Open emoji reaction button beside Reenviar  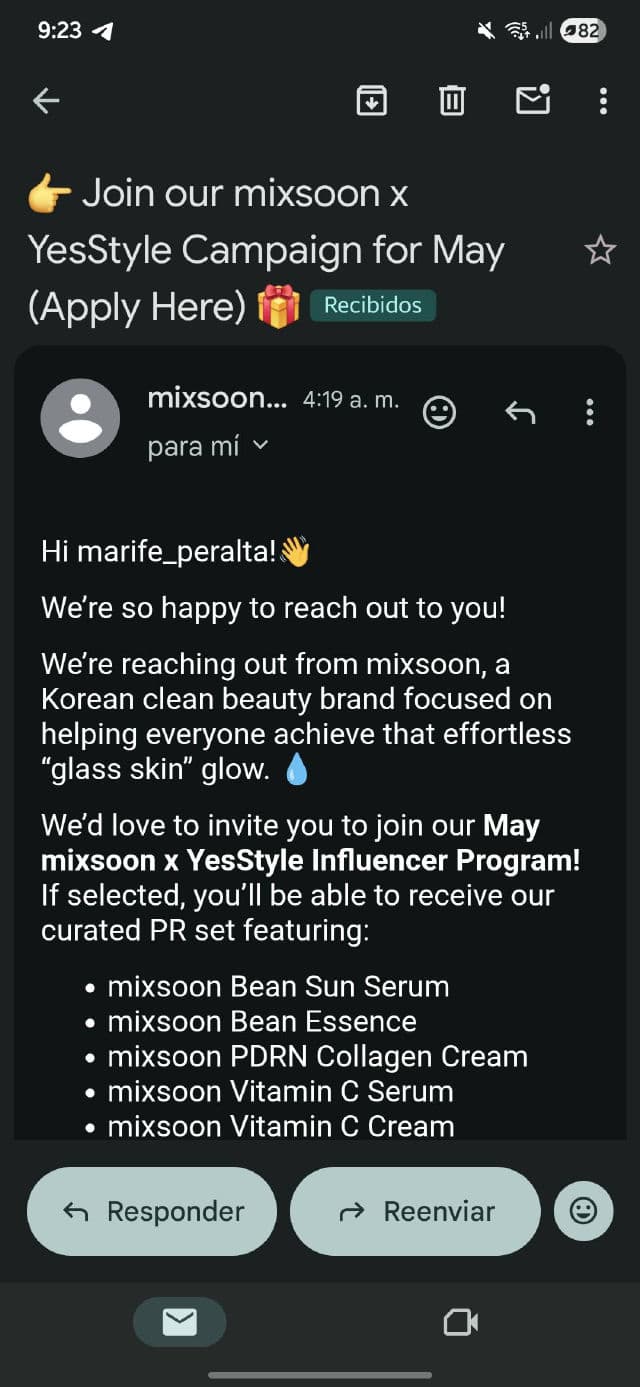[x=583, y=1211]
